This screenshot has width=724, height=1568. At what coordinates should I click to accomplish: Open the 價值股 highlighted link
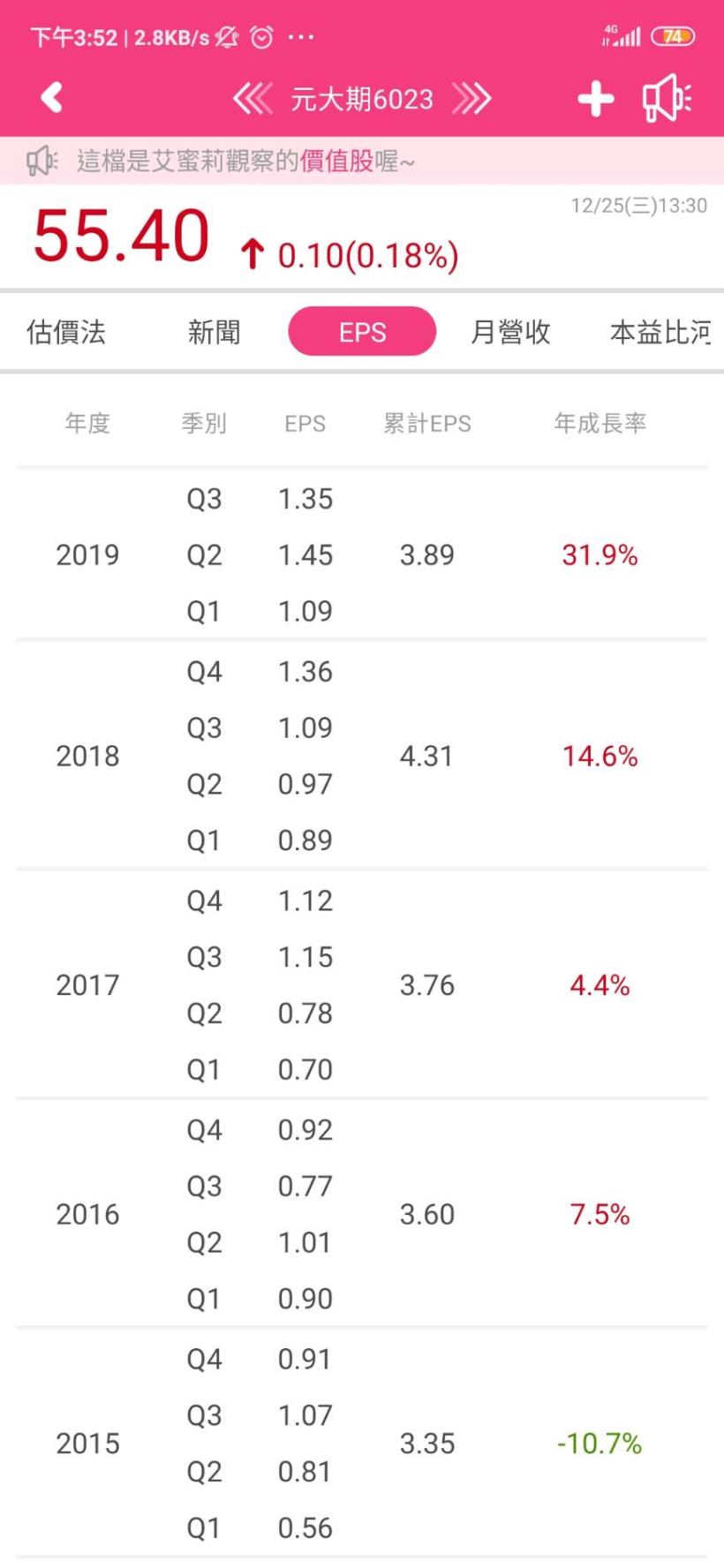click(336, 161)
